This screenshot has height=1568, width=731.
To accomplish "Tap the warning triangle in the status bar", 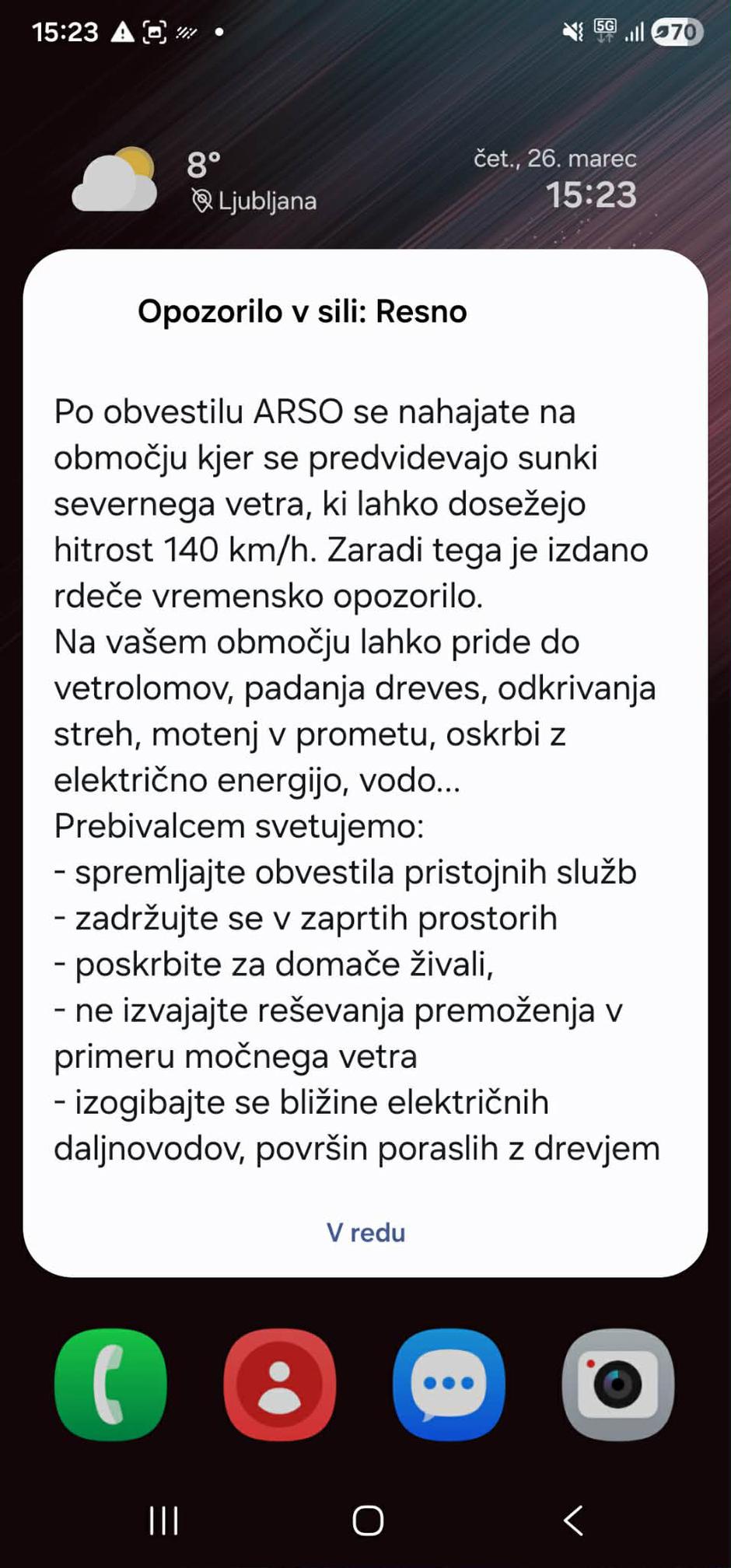I will (x=122, y=31).
